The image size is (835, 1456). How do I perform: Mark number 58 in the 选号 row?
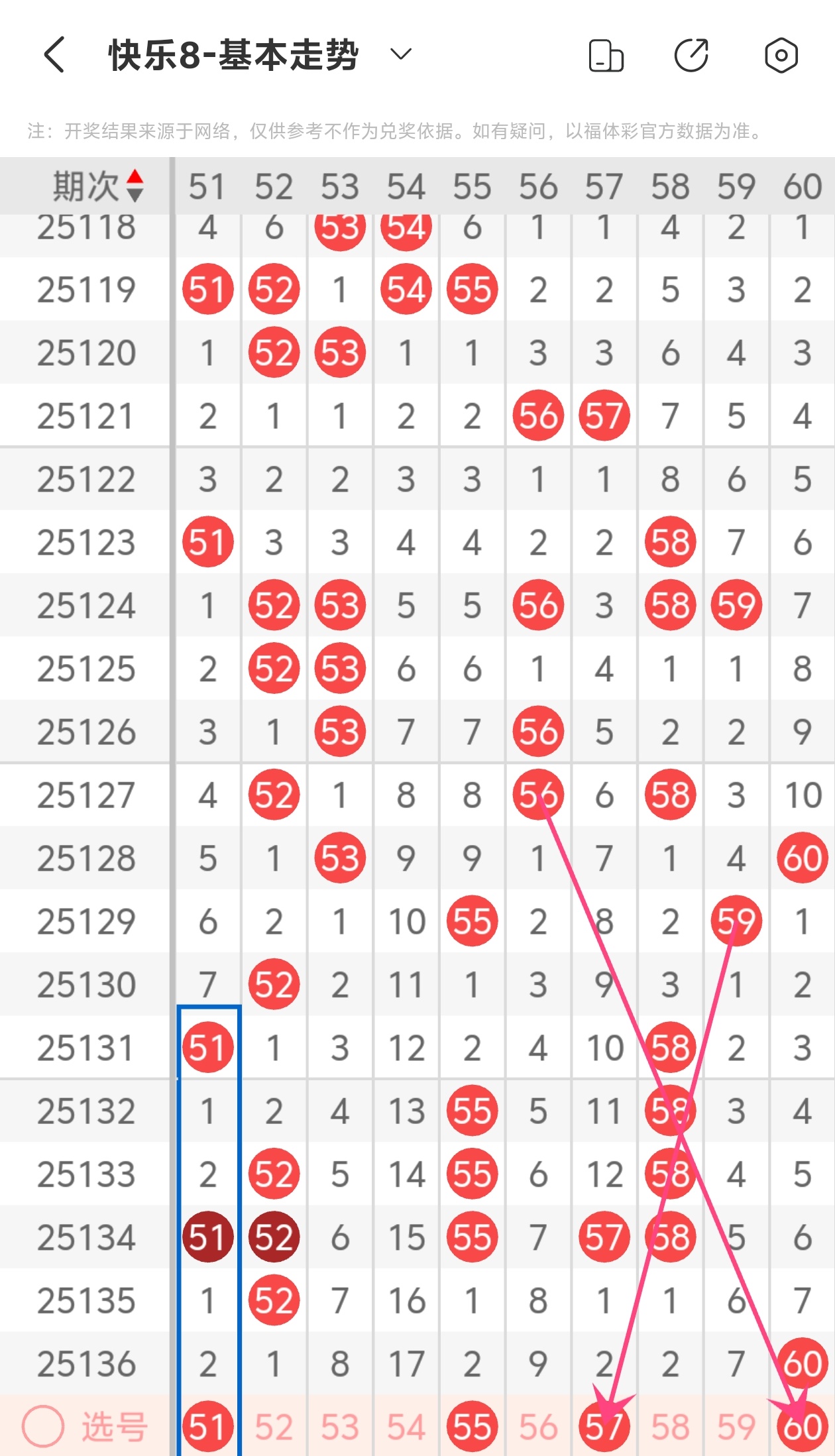click(670, 1427)
